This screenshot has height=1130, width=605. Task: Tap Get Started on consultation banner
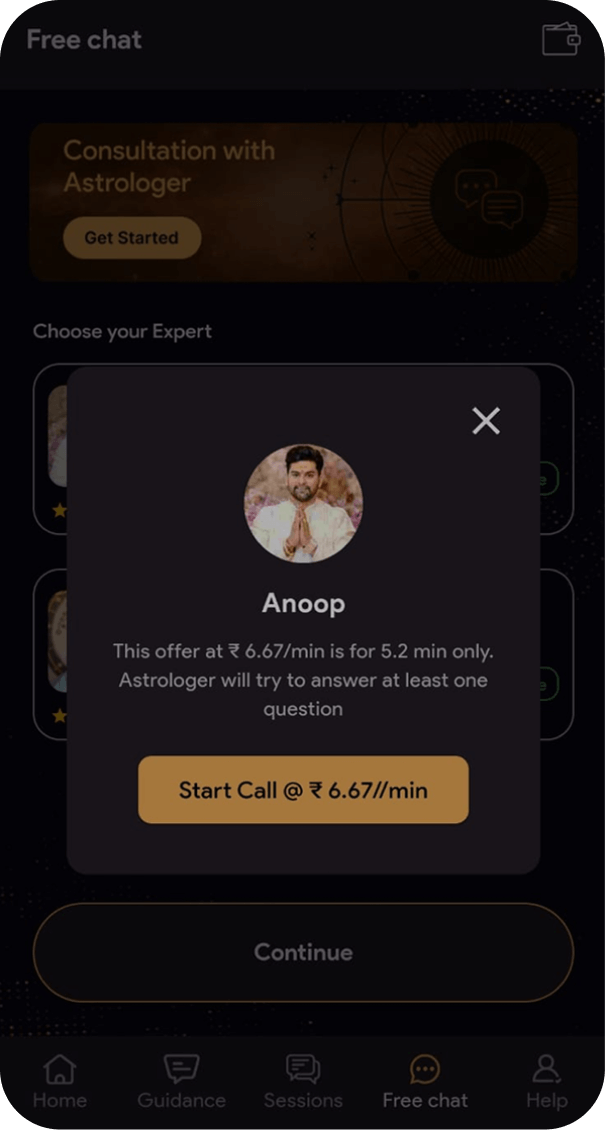(x=132, y=238)
